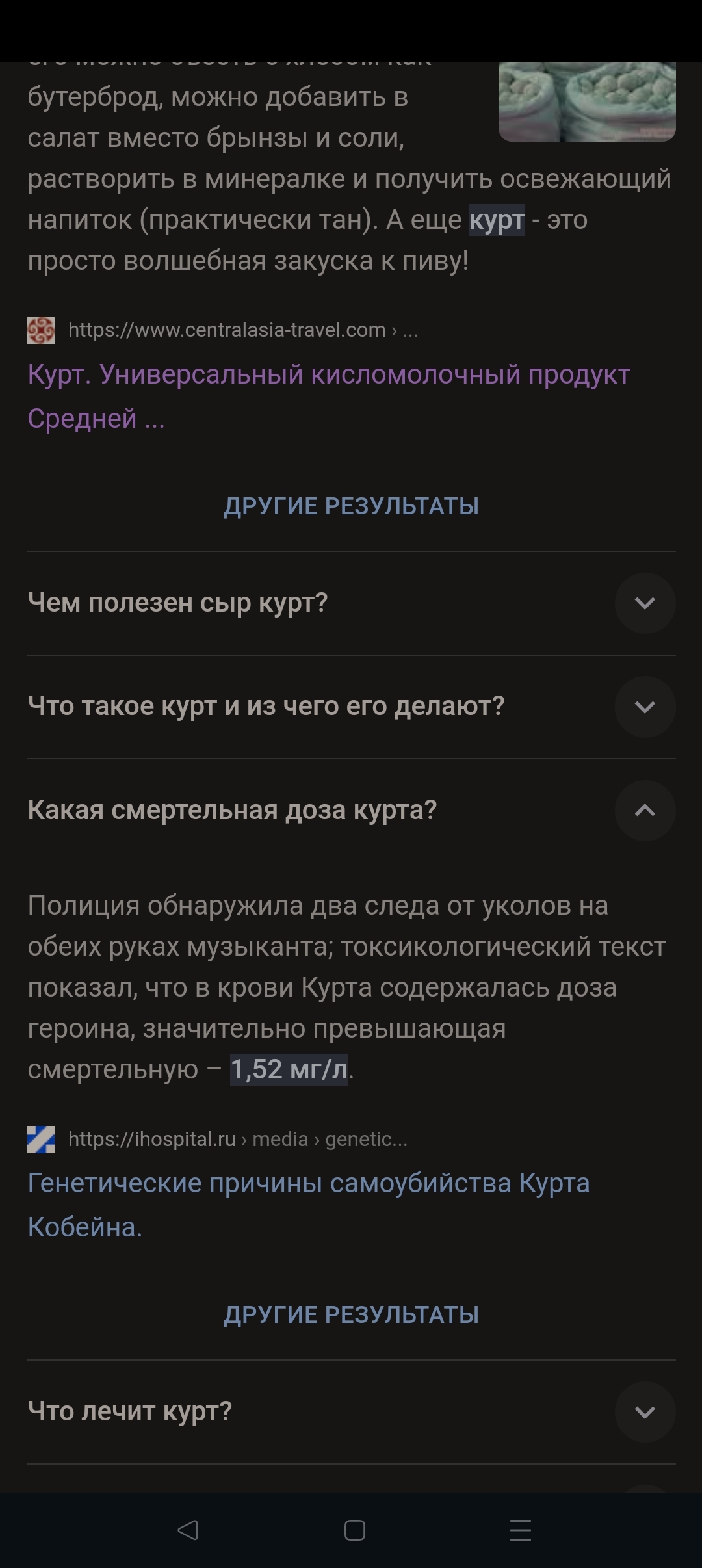Screen dimensions: 702x1568
Task: Expand the question Что лечит курт?
Action: click(x=351, y=1412)
